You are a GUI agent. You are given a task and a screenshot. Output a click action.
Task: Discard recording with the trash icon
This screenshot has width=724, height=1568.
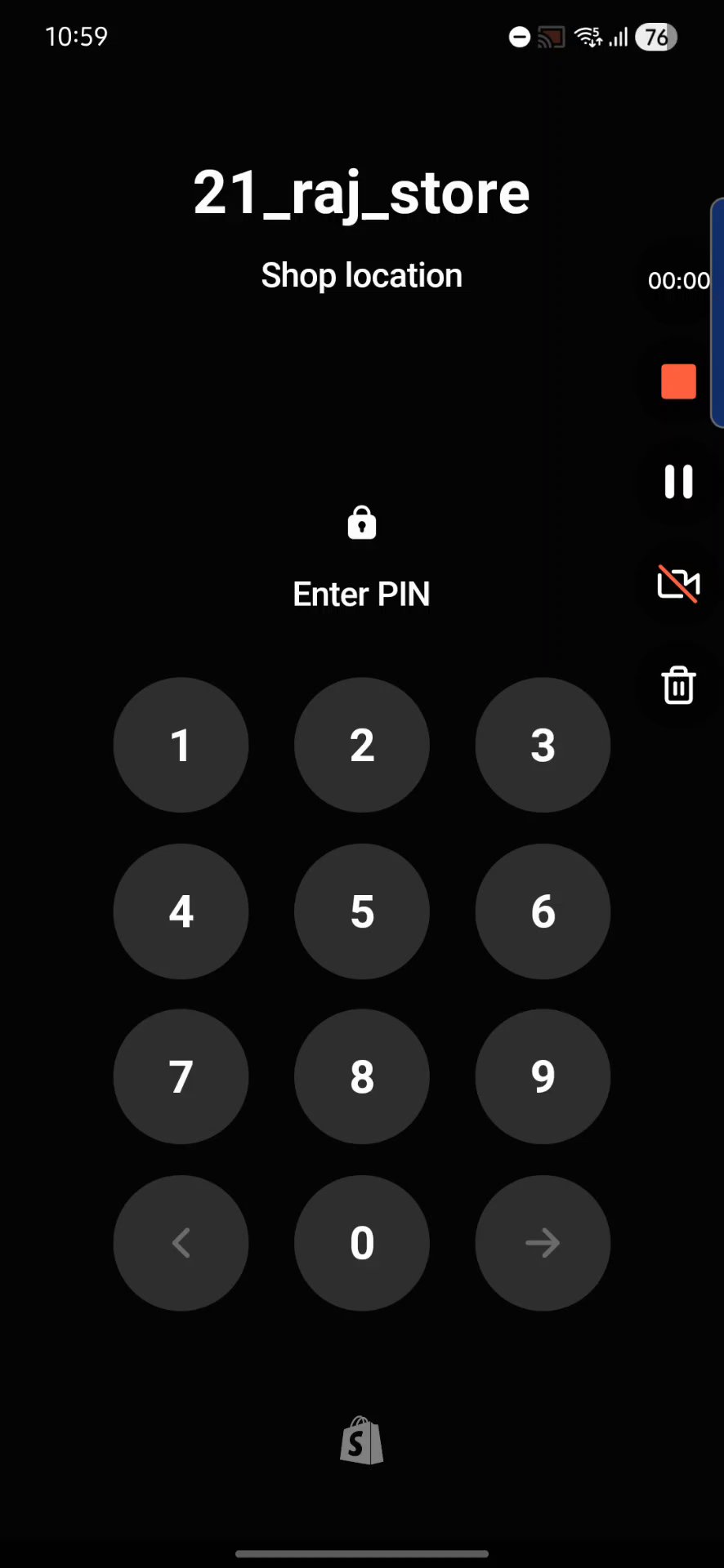(678, 685)
